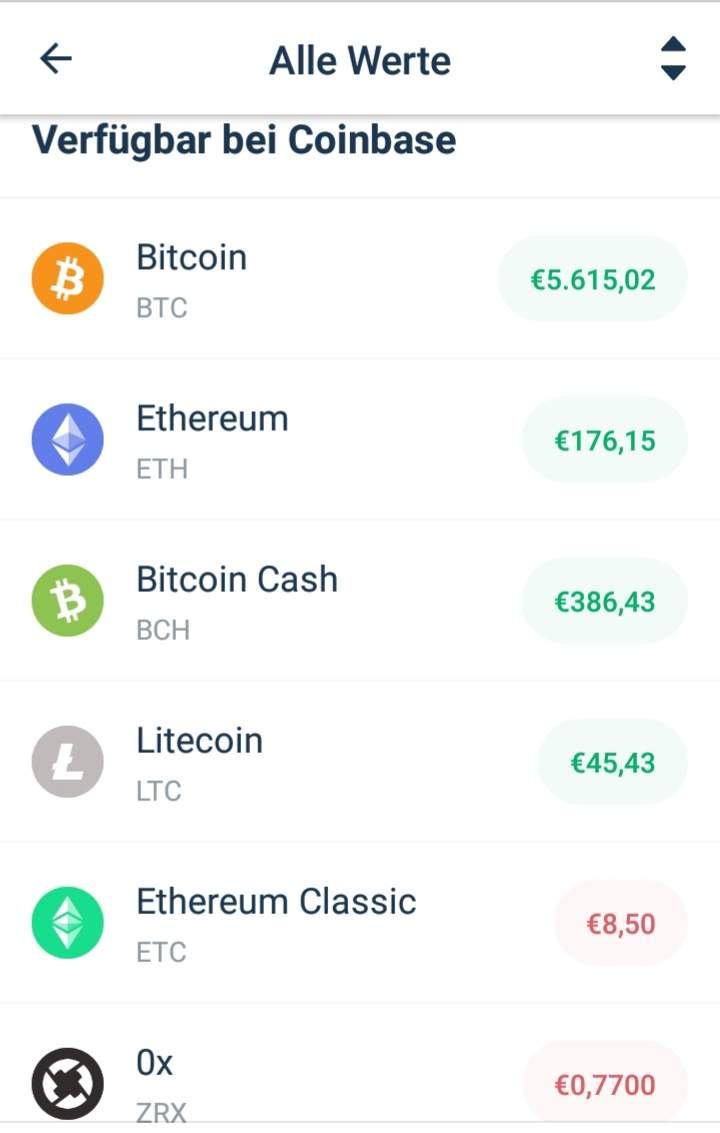The width and height of the screenshot is (720, 1133).
Task: Go back using the arrow icon
Action: coord(56,59)
